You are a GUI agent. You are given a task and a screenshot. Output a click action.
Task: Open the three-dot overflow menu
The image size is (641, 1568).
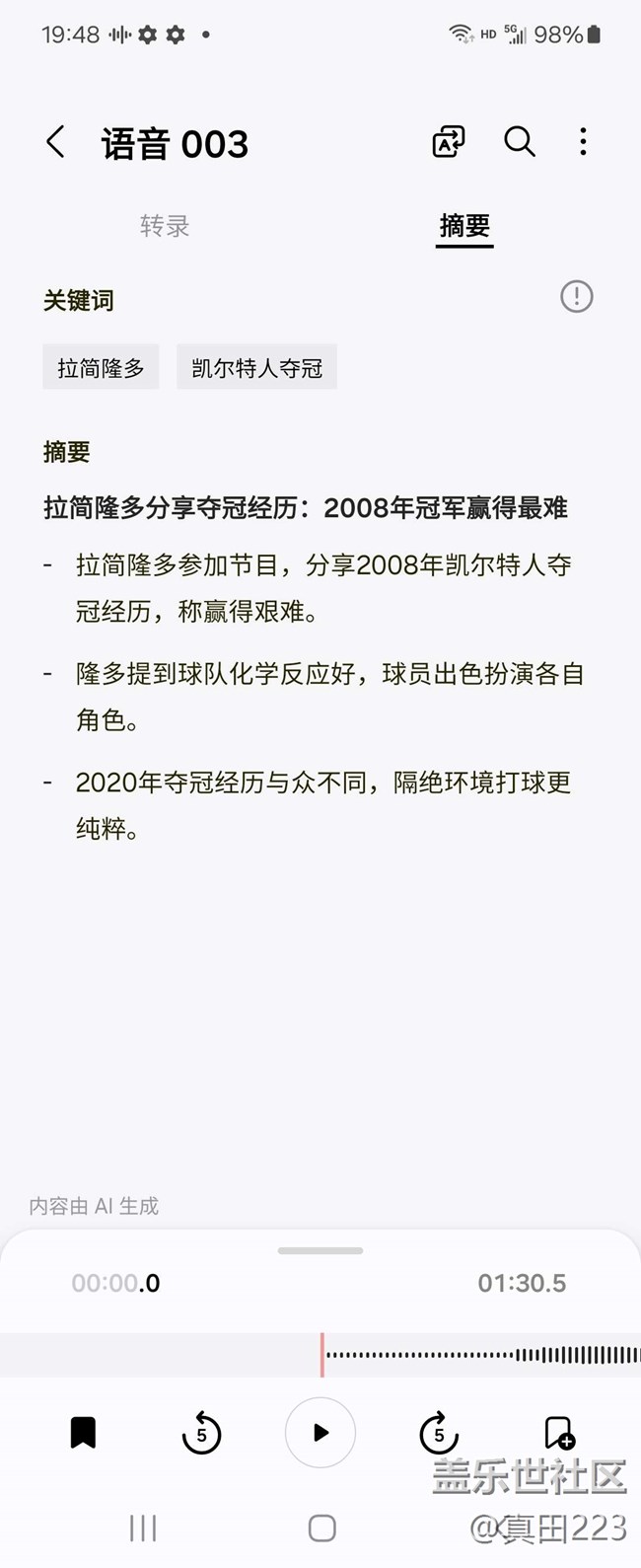point(584,142)
